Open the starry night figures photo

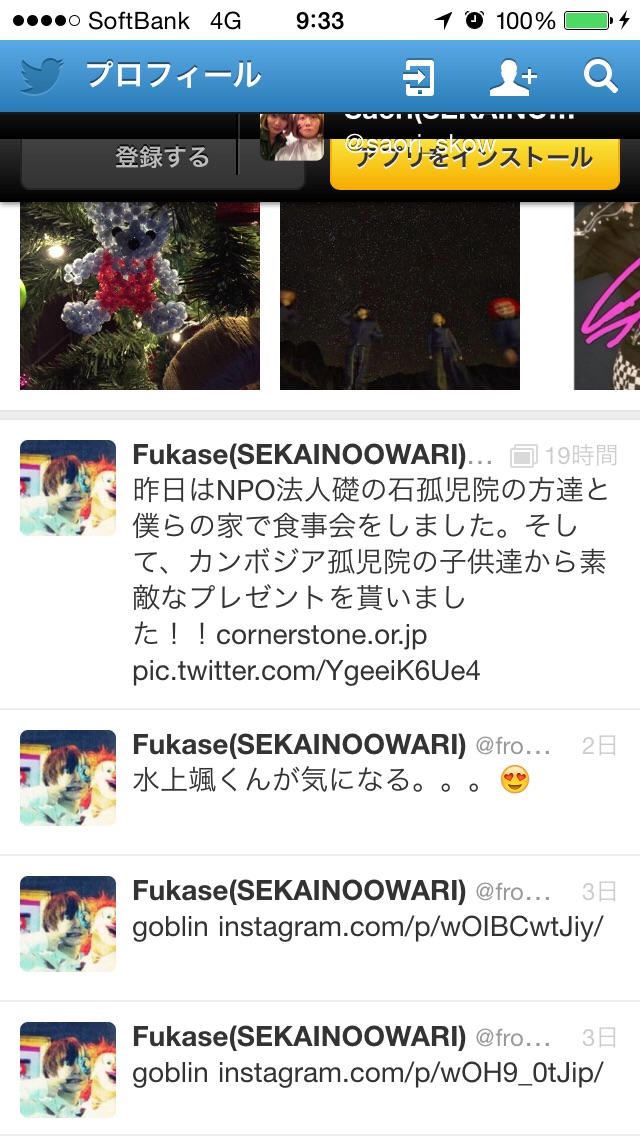(400, 295)
